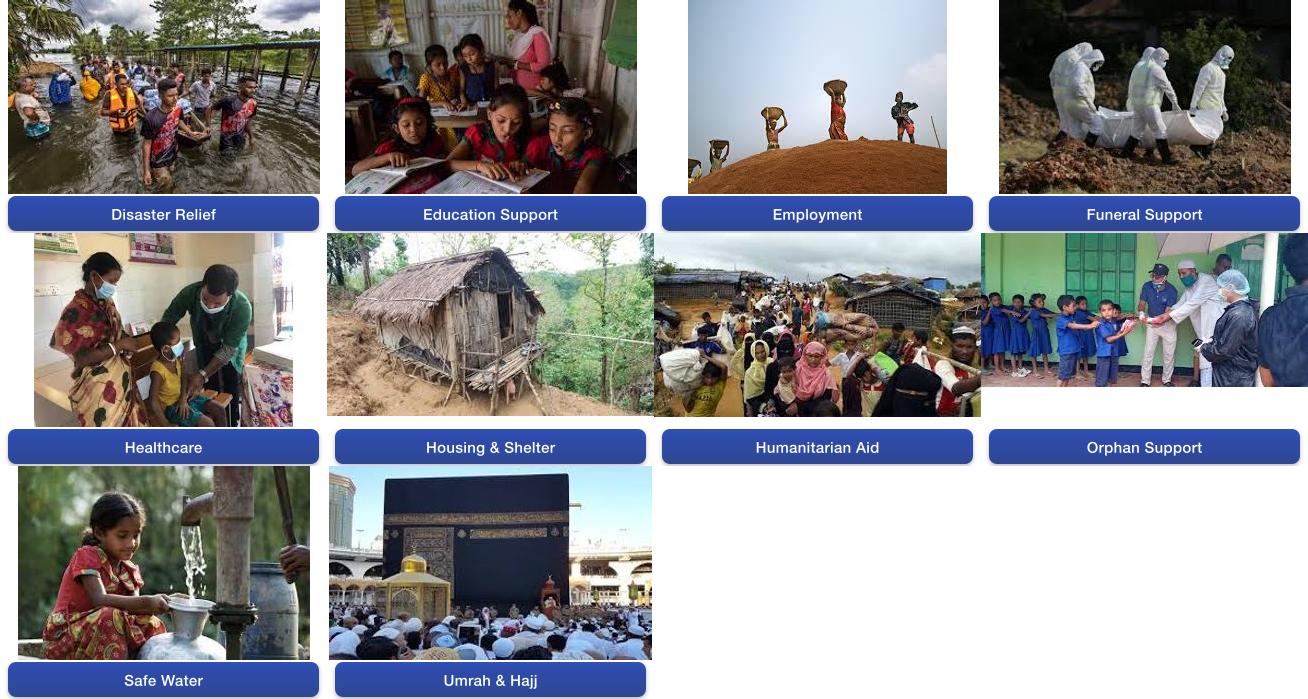Open the Humanitarian Aid category

click(817, 447)
